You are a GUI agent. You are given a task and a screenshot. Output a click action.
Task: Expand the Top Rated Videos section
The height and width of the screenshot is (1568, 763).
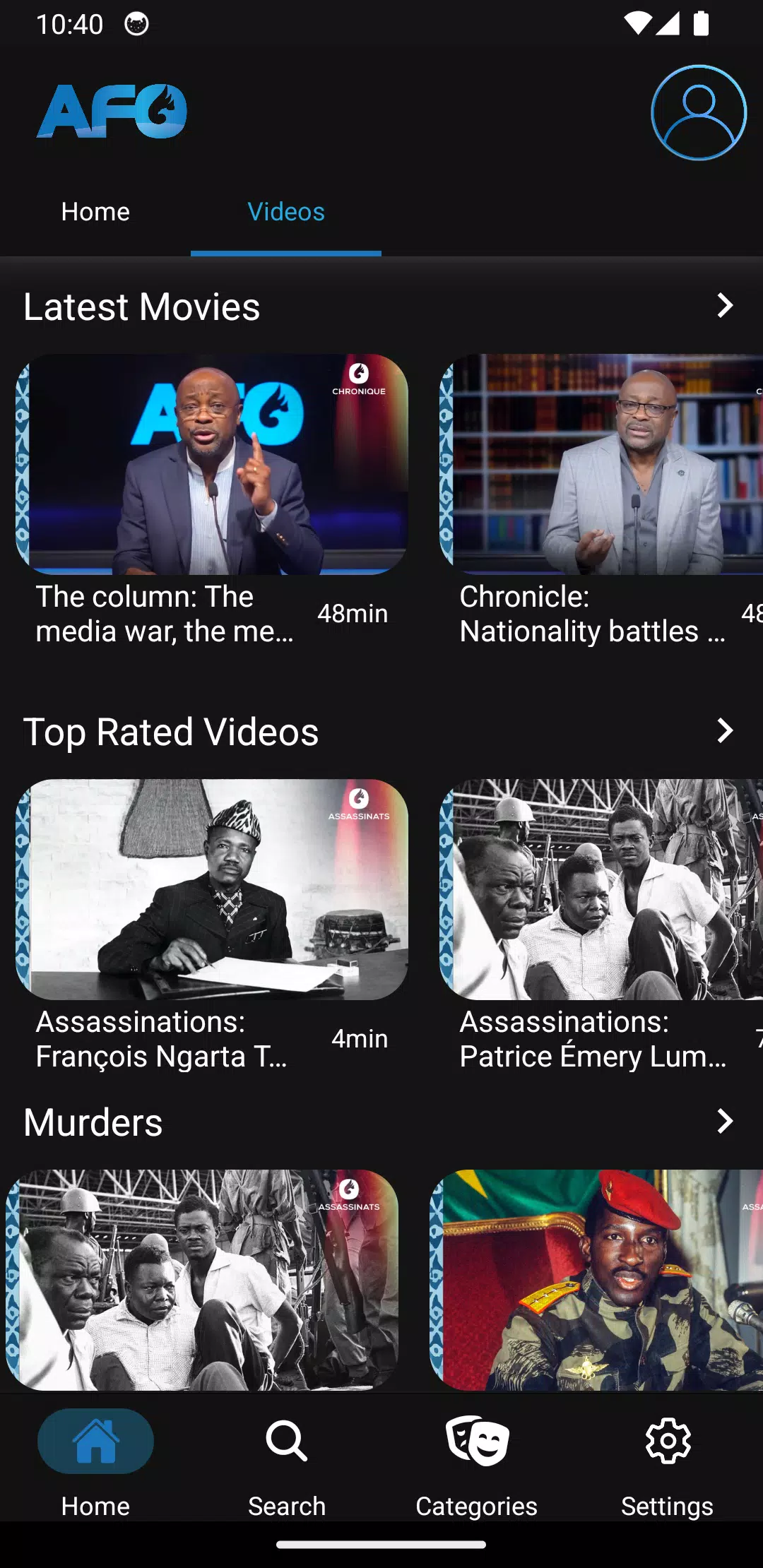[x=725, y=732]
